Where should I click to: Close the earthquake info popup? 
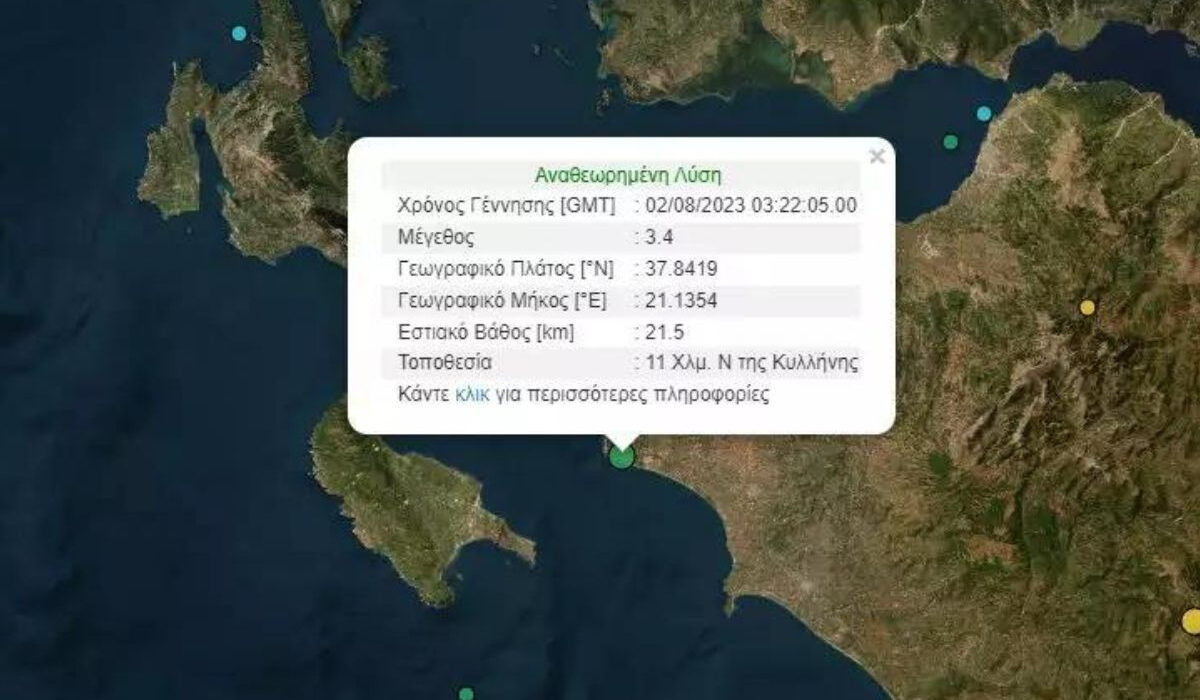tap(877, 156)
